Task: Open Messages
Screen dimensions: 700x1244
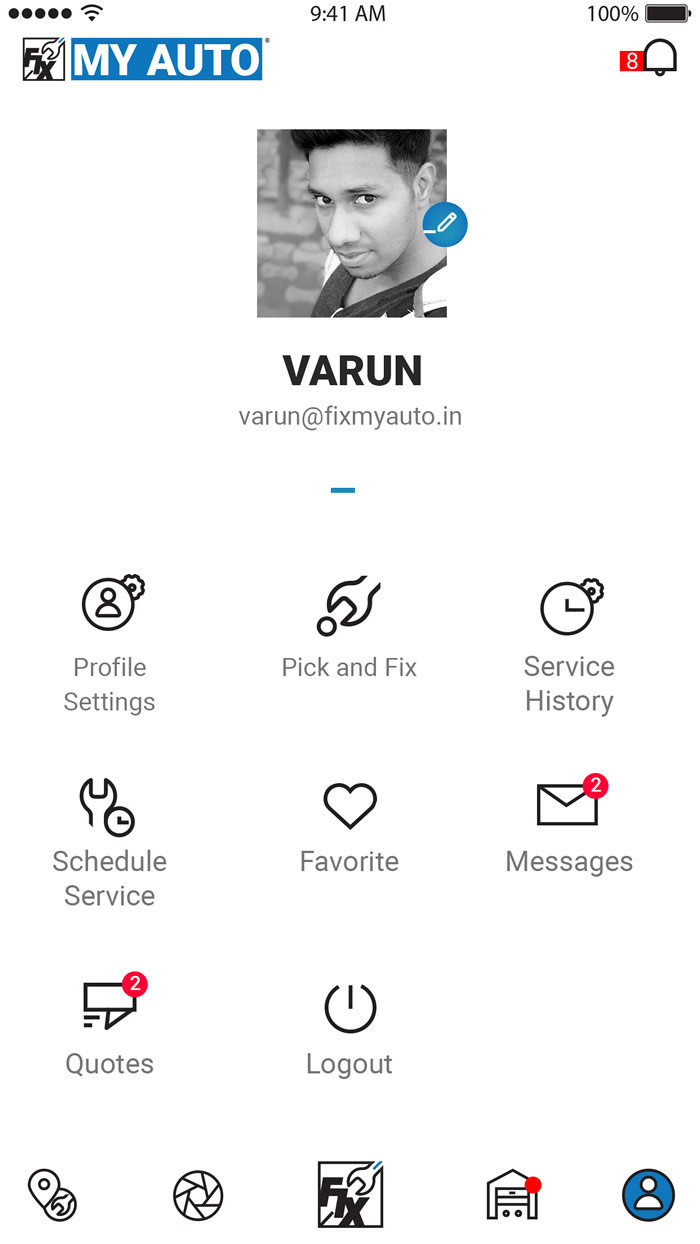Action: [x=569, y=826]
